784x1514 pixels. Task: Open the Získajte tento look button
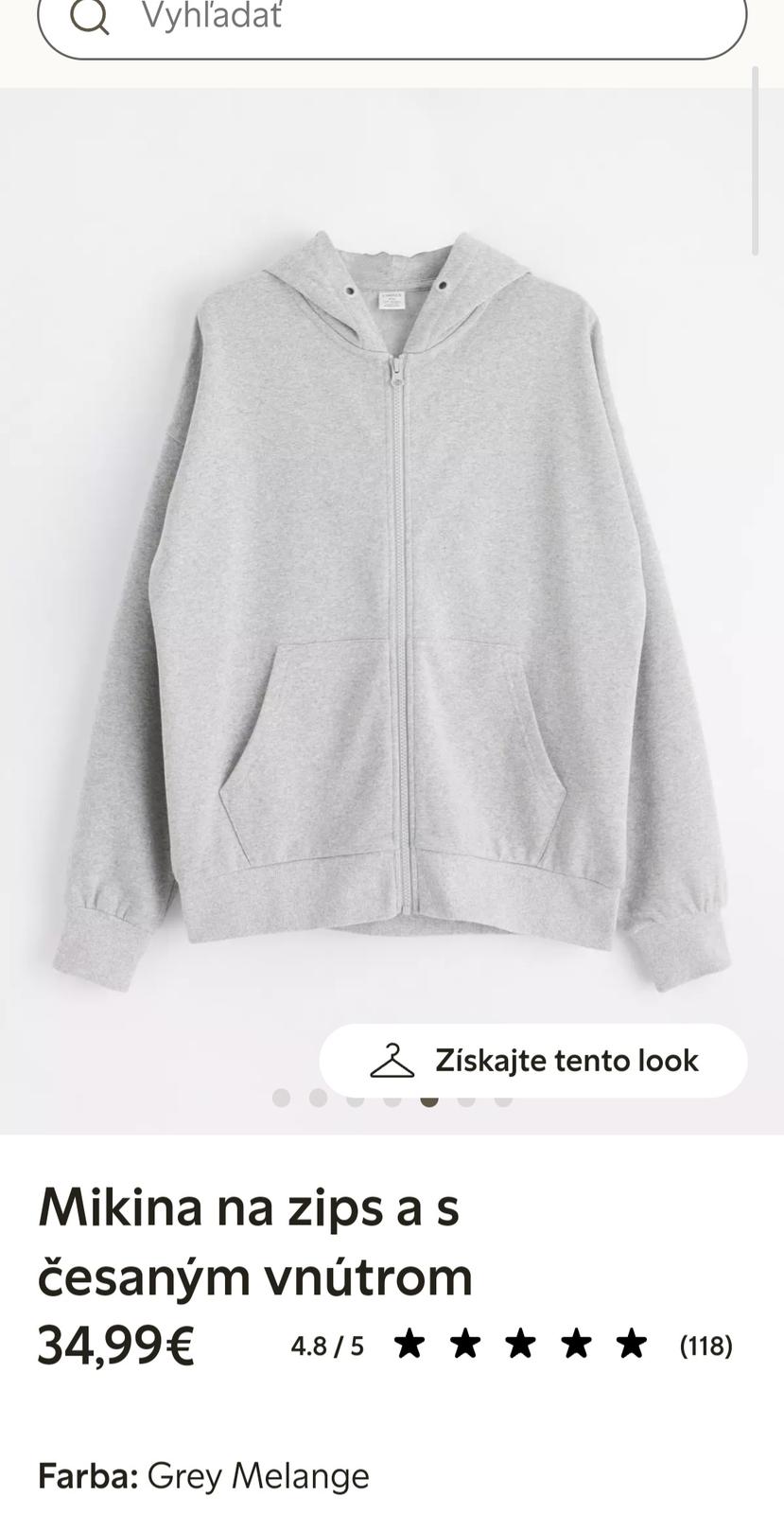pos(533,1061)
